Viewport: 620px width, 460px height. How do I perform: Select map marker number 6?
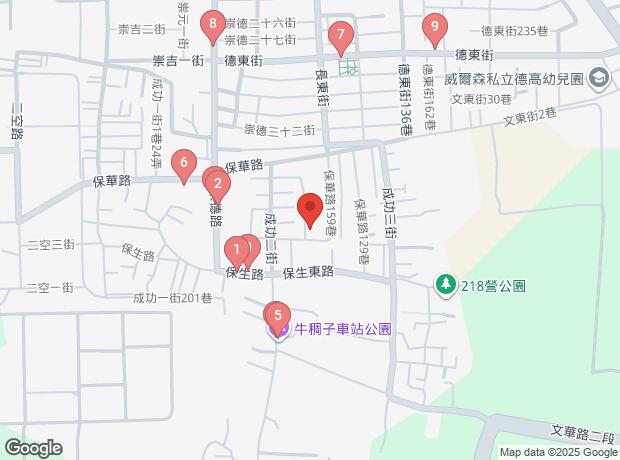coord(183,163)
